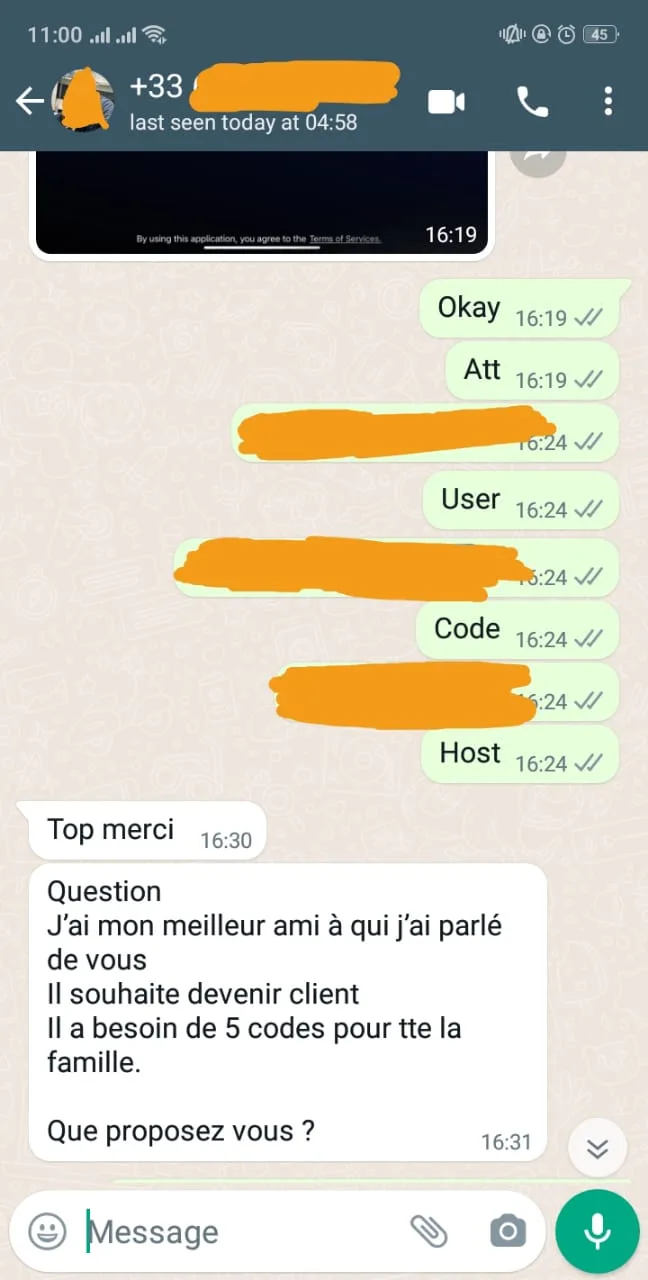Focus the Message text field
This screenshot has height=1280, width=648.
point(240,1232)
